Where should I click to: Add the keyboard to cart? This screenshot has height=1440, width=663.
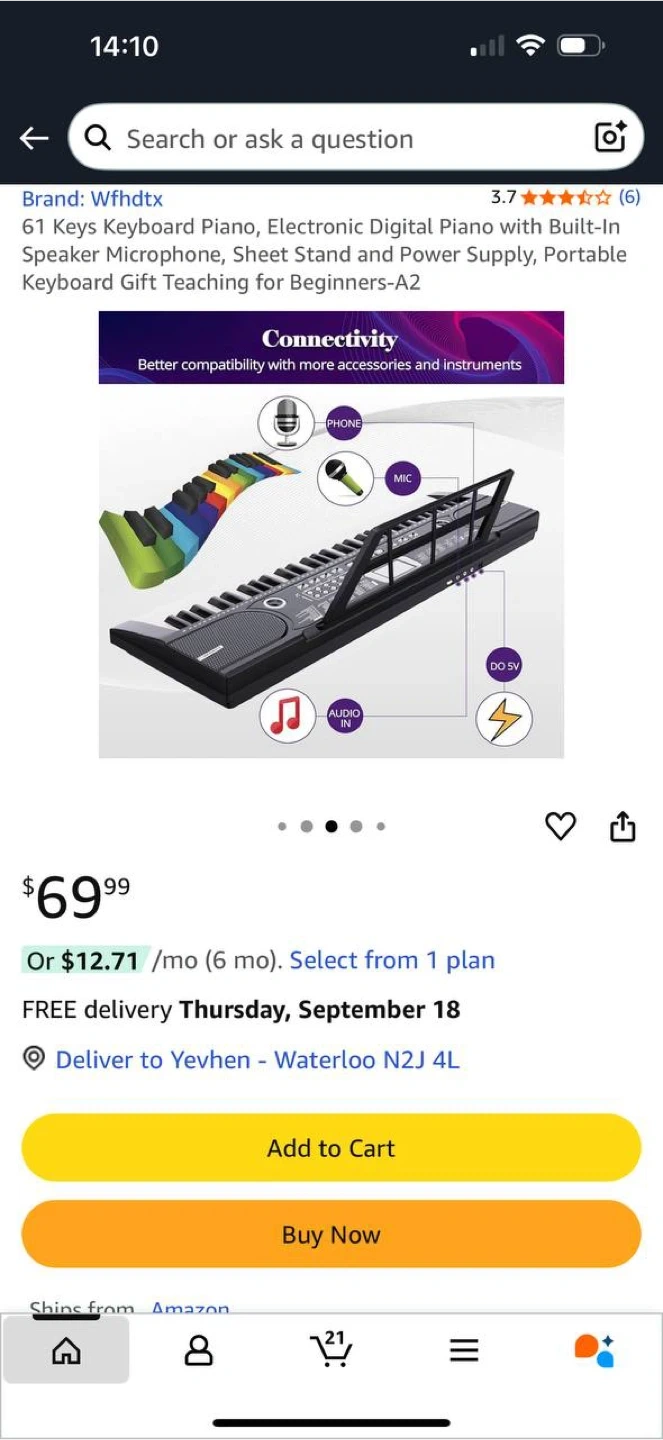(x=331, y=1148)
